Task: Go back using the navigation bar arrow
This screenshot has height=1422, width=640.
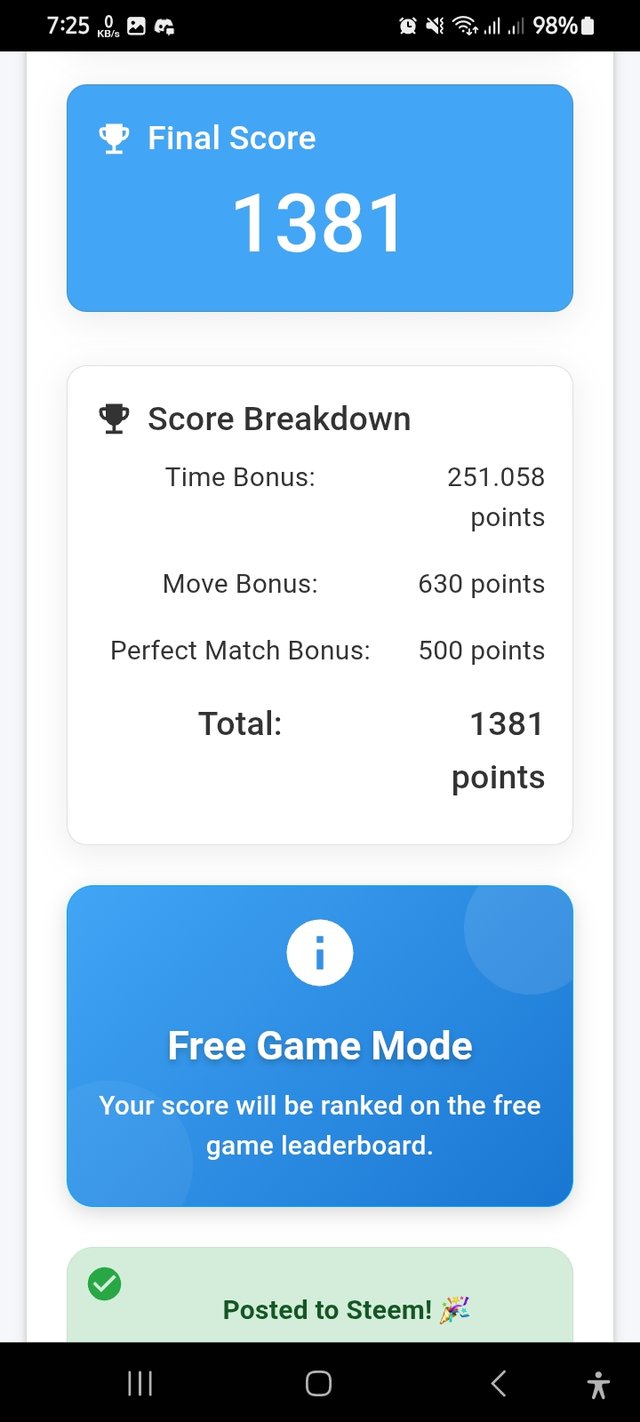Action: pos(498,1383)
